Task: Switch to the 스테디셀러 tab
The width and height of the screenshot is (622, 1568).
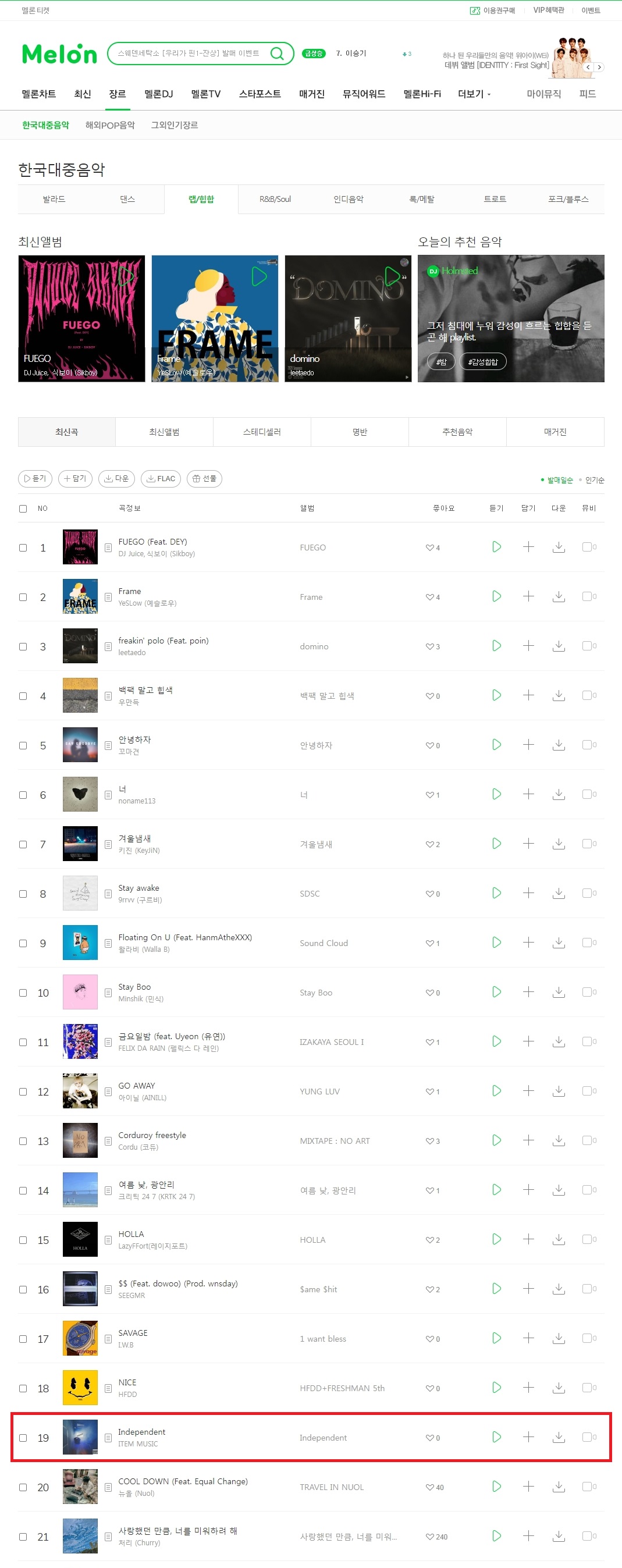Action: click(x=262, y=432)
